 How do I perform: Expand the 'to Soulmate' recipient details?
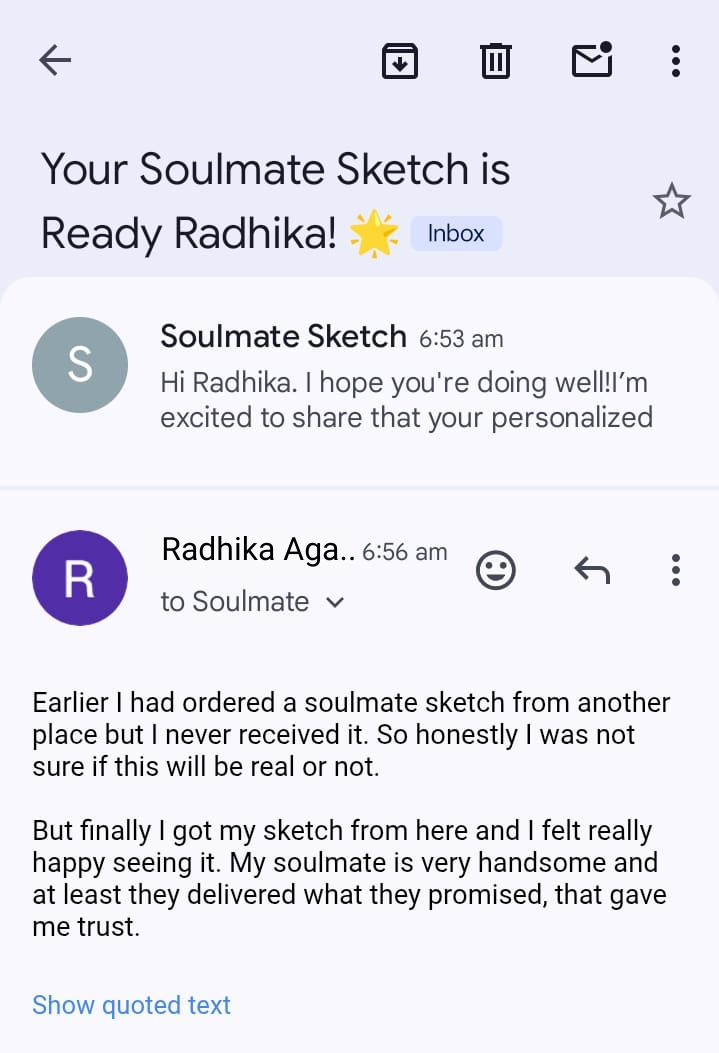(x=335, y=602)
